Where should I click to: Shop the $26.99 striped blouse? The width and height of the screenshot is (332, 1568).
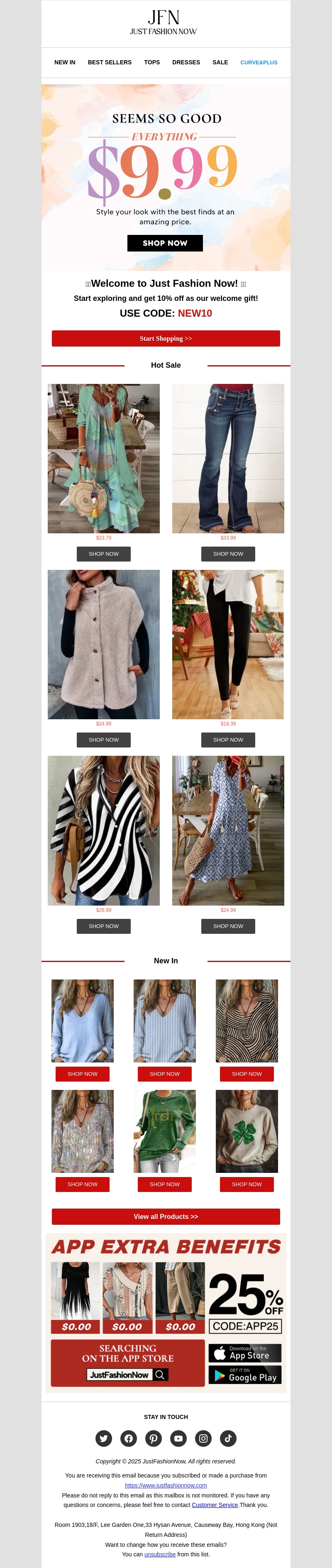point(104,926)
